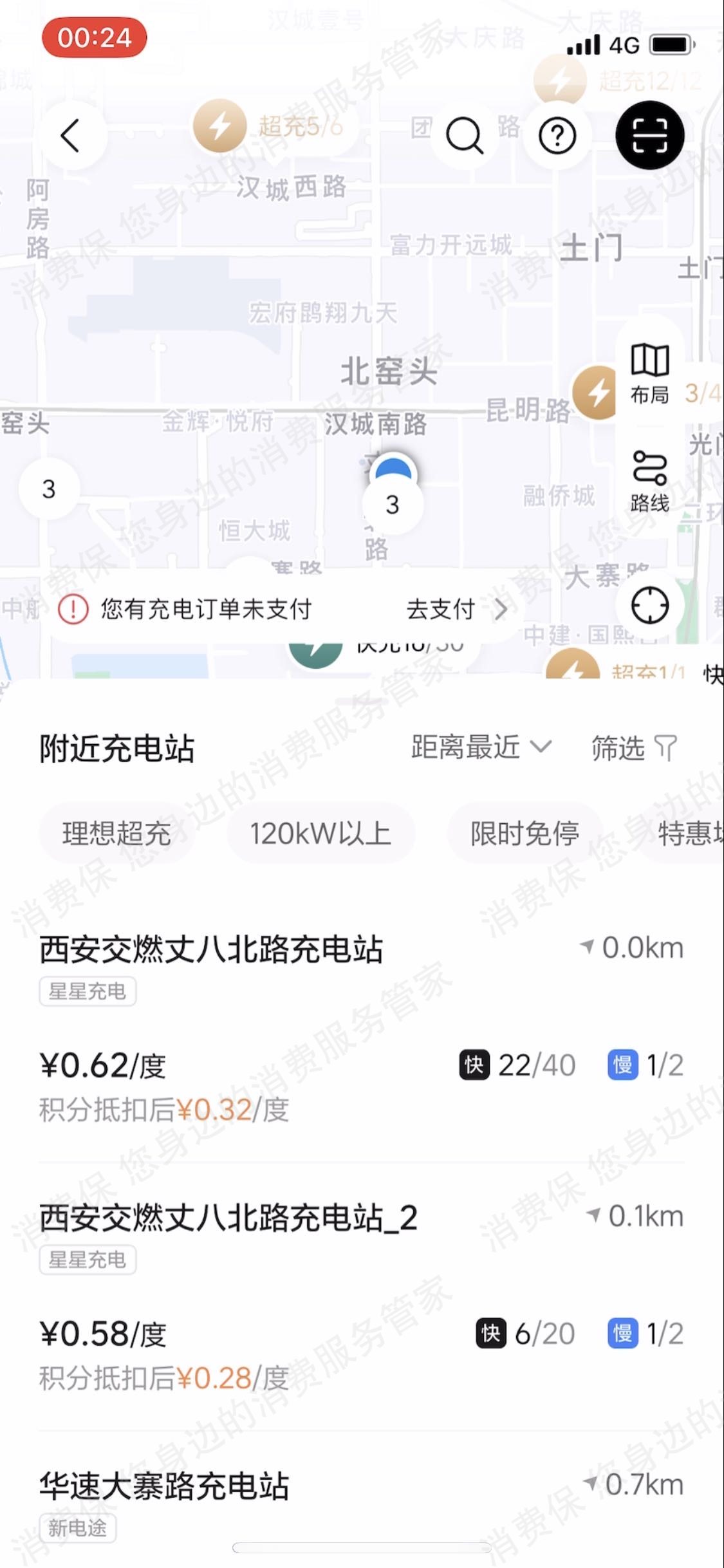Image resolution: width=724 pixels, height=1568 pixels.
Task: Select the 理想超充 filter chip
Action: click(116, 834)
